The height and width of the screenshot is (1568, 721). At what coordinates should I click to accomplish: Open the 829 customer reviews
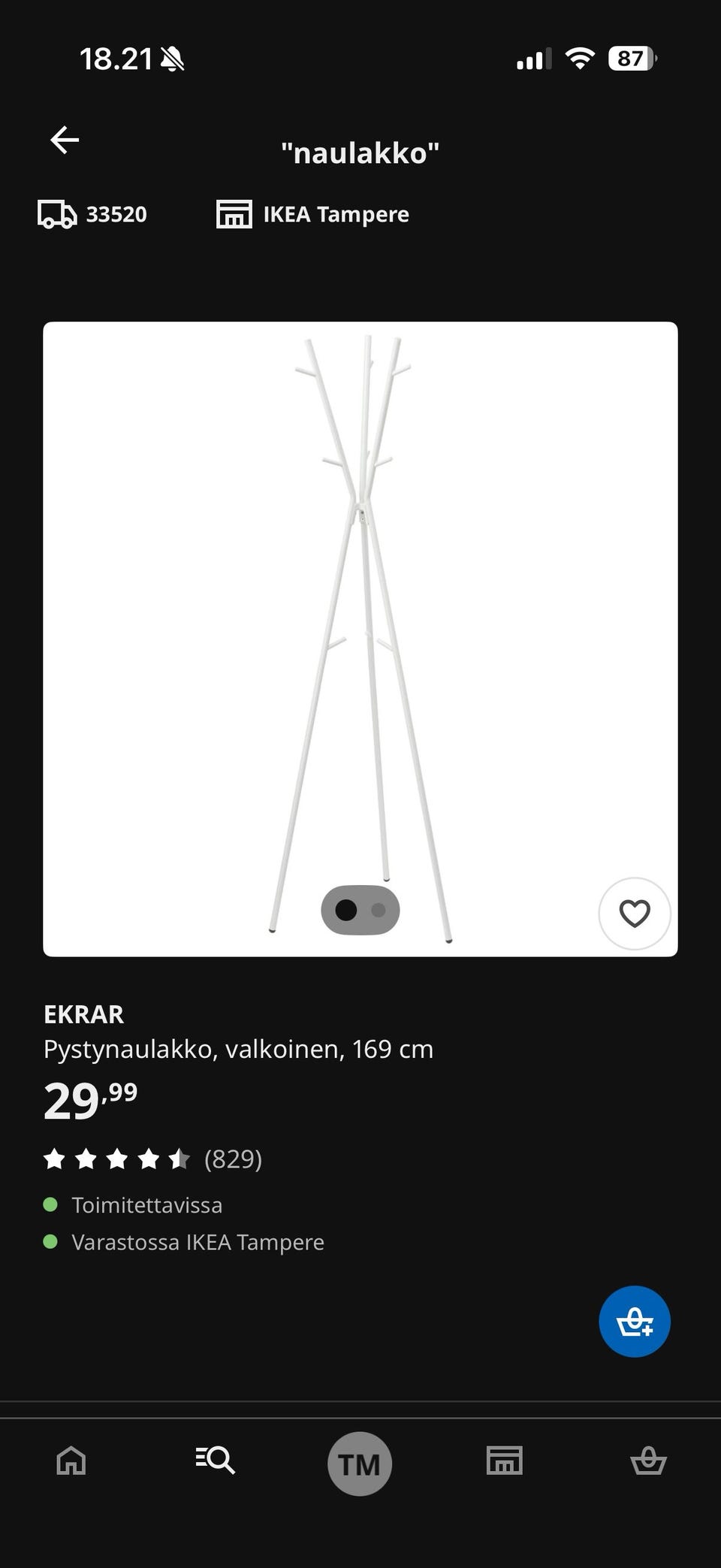click(232, 1159)
